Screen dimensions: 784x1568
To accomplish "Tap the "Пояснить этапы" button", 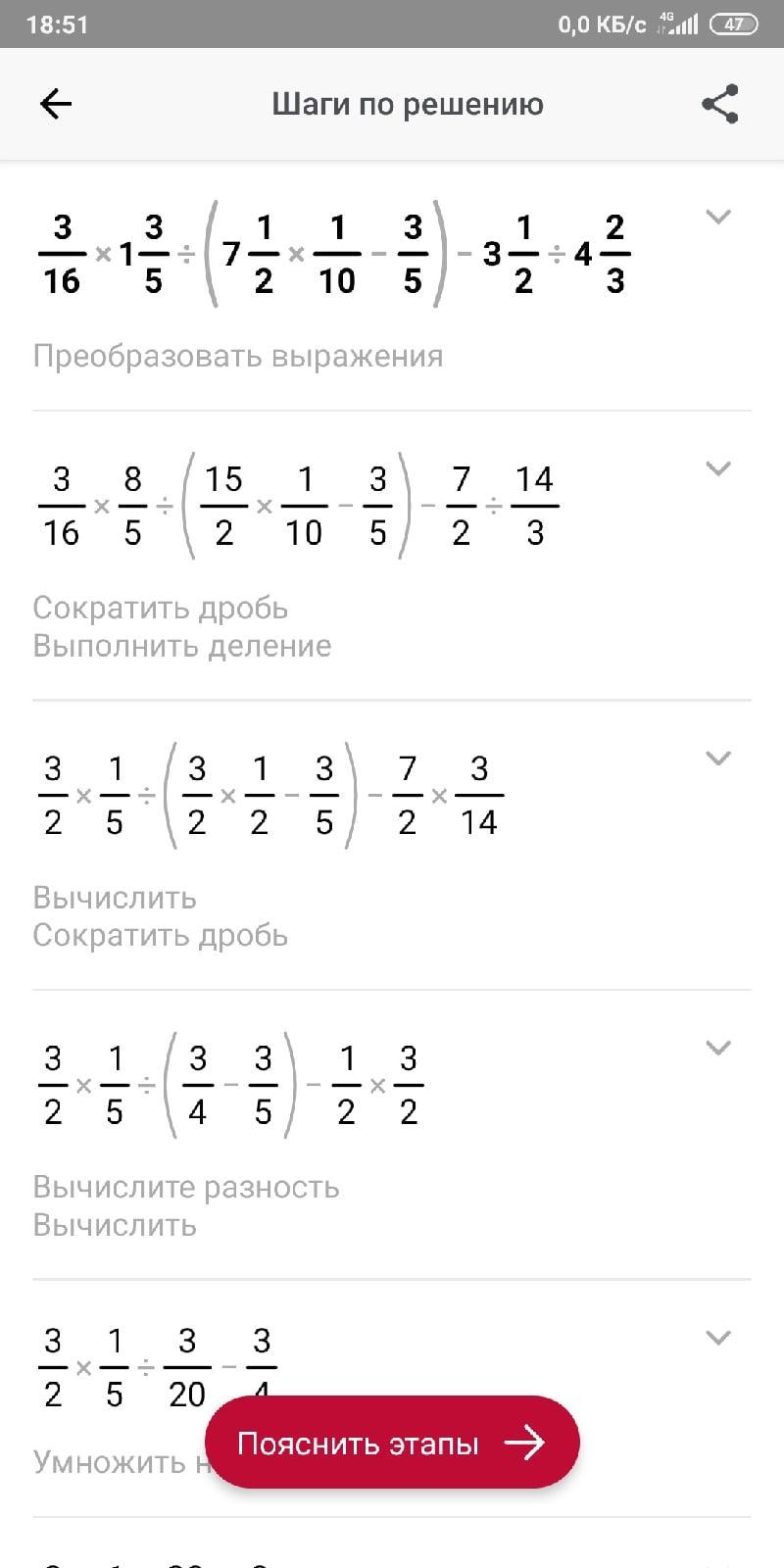I will (x=392, y=1443).
